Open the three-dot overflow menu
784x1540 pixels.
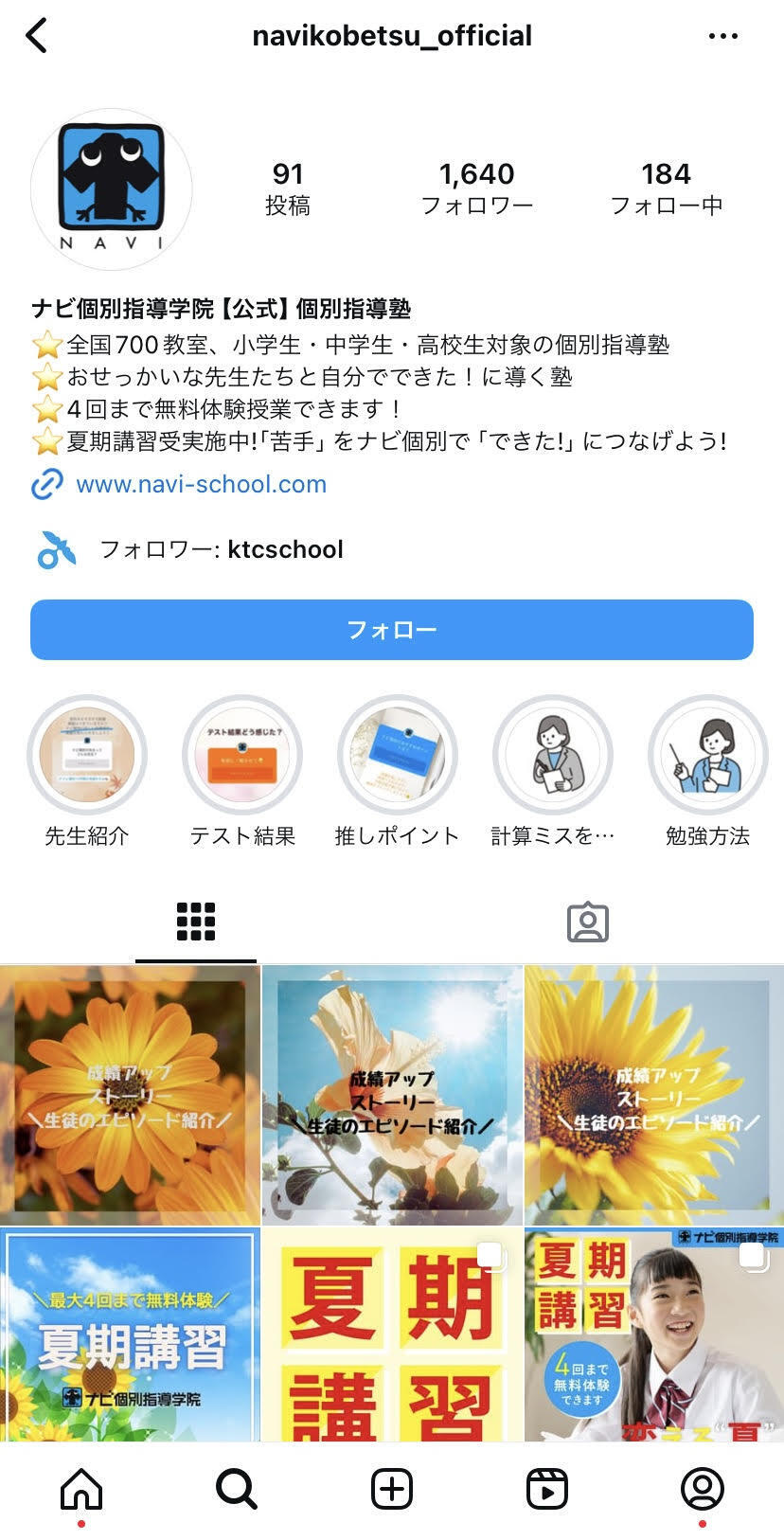(x=722, y=36)
